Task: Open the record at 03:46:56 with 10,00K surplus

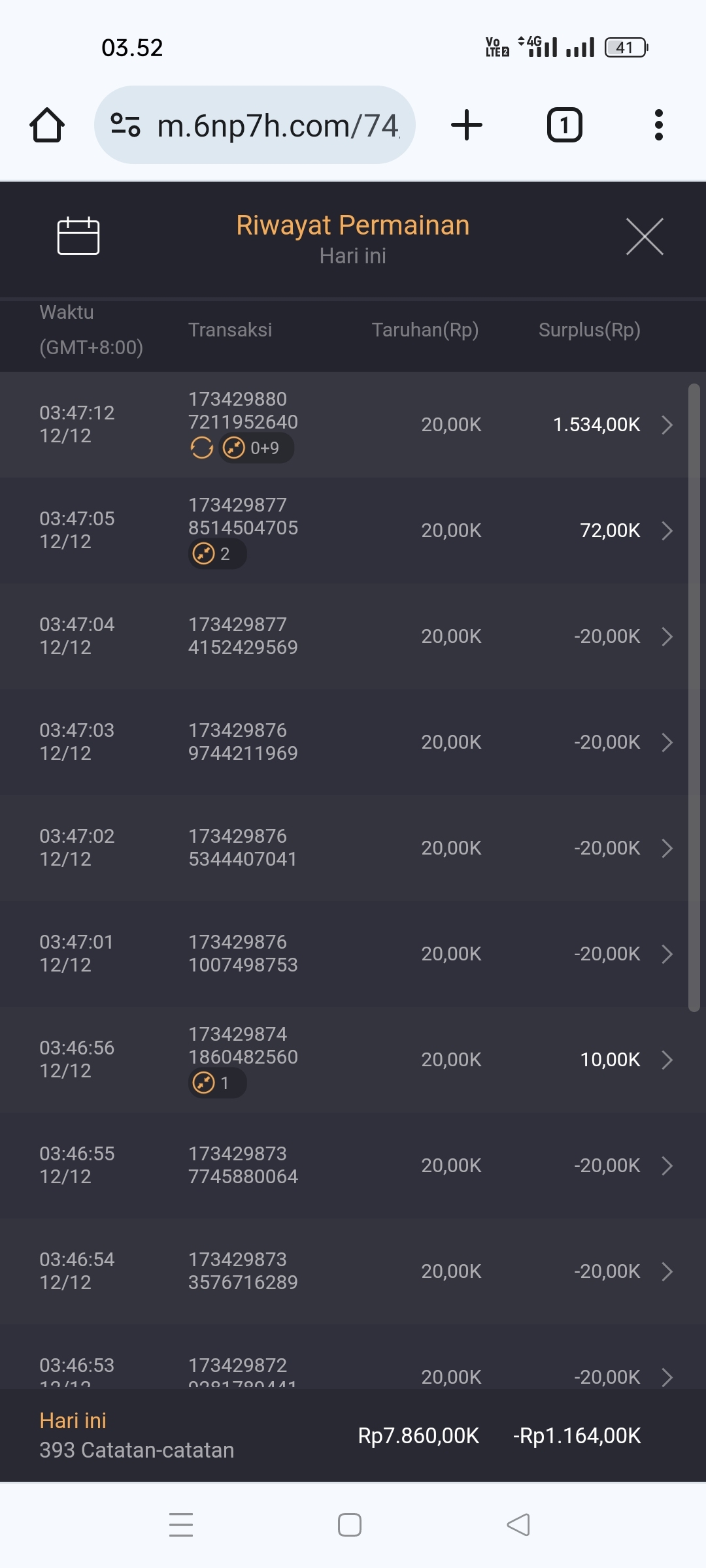Action: [x=667, y=1060]
